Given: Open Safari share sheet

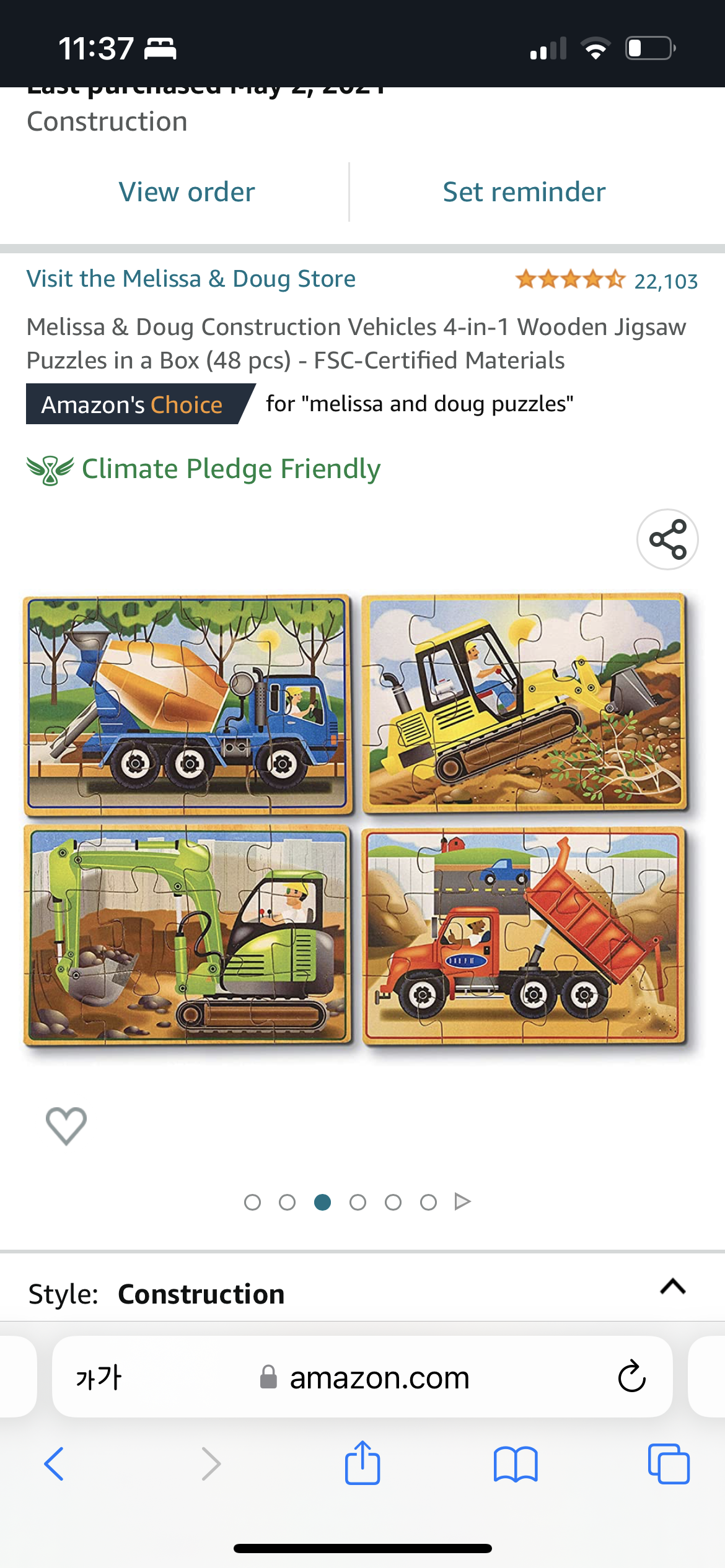Looking at the screenshot, I should [x=362, y=1463].
